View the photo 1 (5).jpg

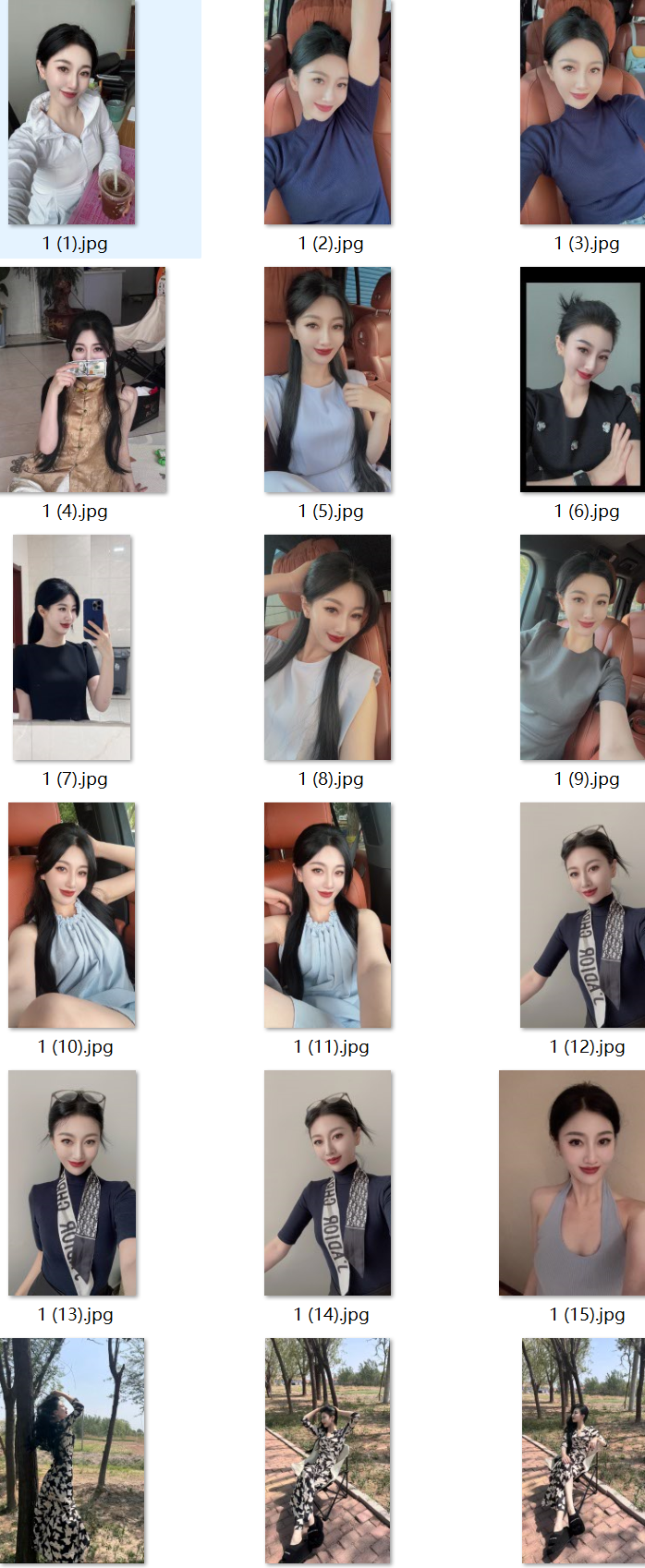[x=328, y=380]
